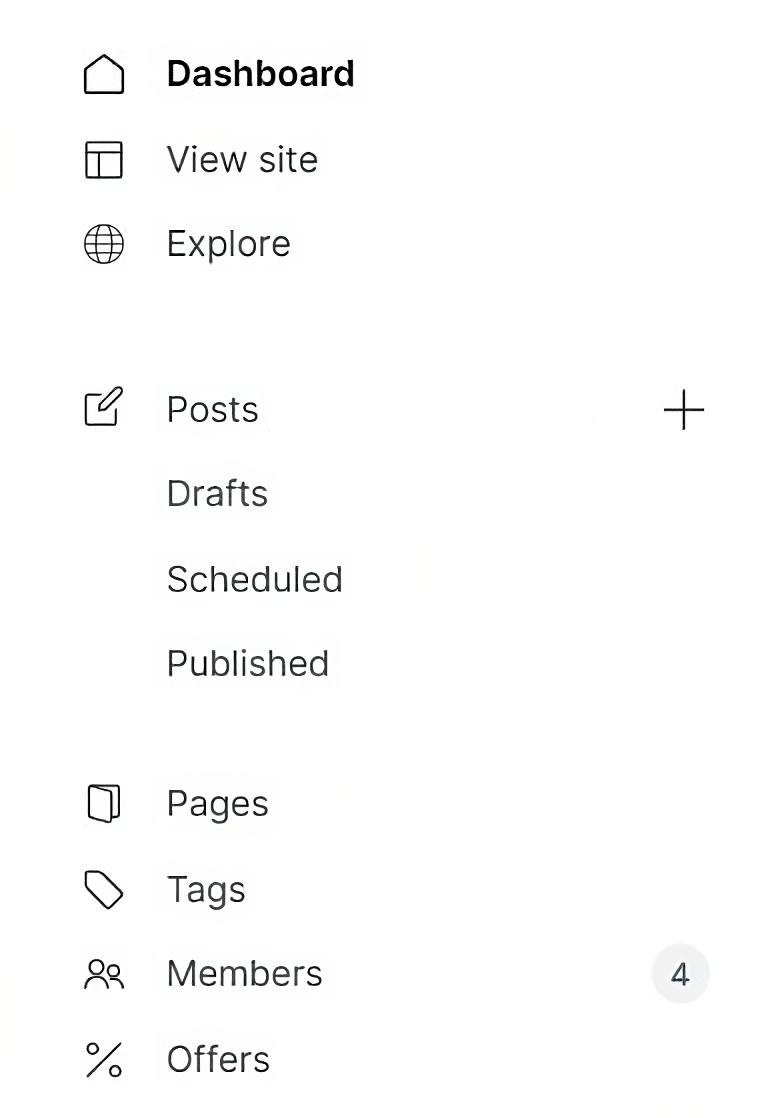The height and width of the screenshot is (1118, 778).
Task: Go to Explore
Action: [228, 244]
